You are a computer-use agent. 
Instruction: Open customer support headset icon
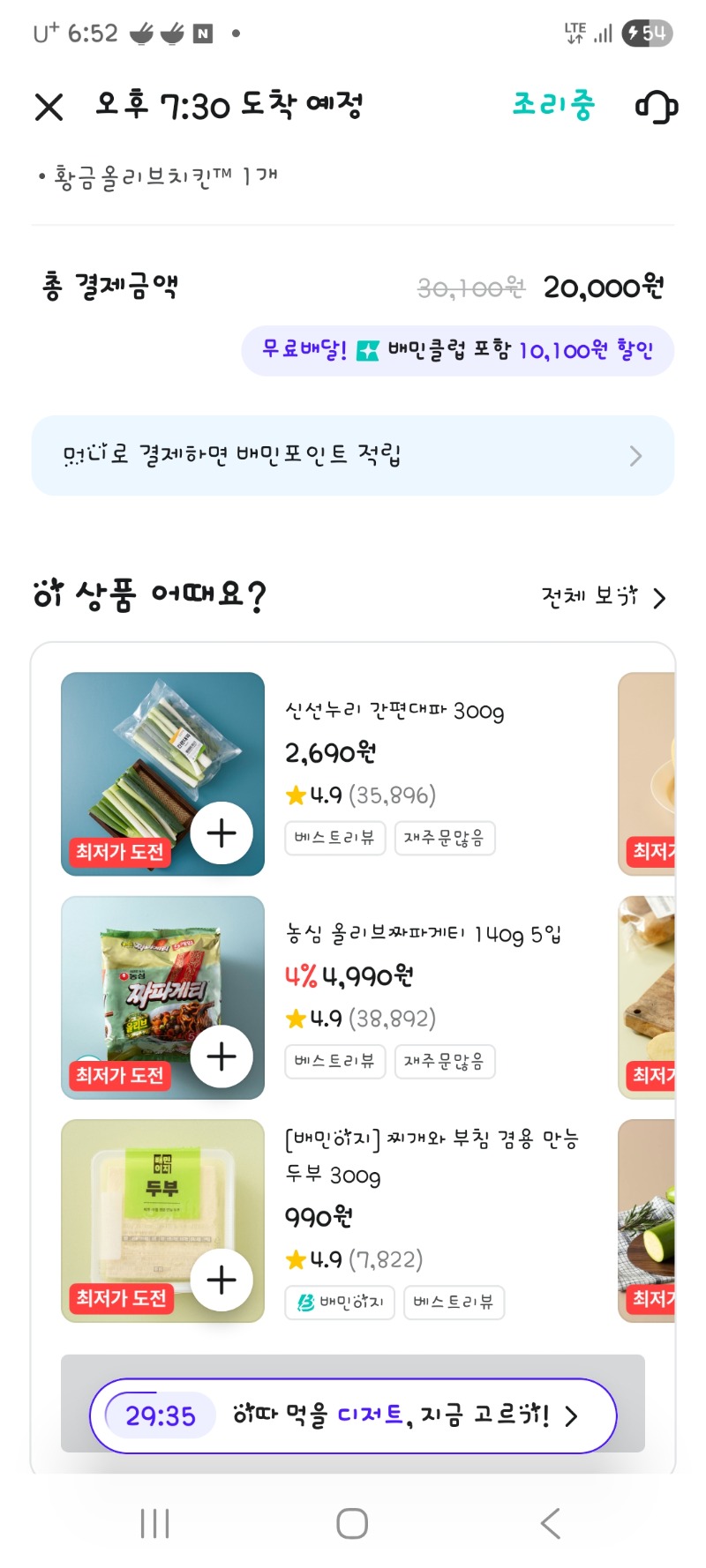tap(656, 107)
